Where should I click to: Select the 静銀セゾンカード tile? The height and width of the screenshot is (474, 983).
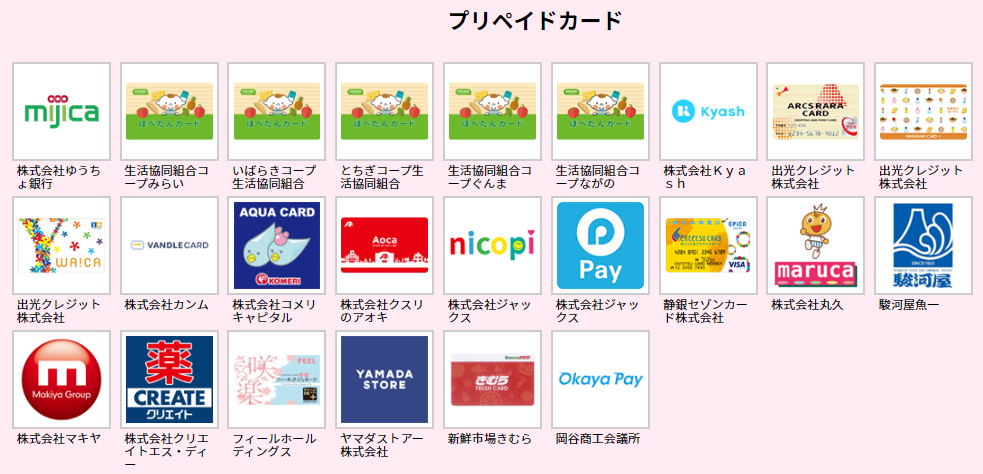pos(708,245)
